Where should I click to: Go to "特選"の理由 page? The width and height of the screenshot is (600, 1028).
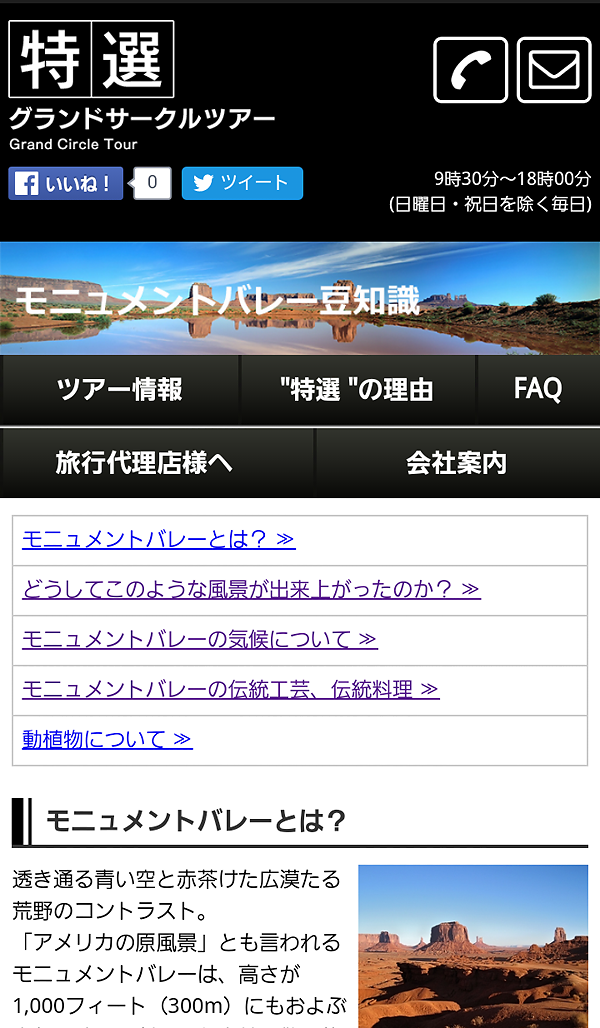357,390
